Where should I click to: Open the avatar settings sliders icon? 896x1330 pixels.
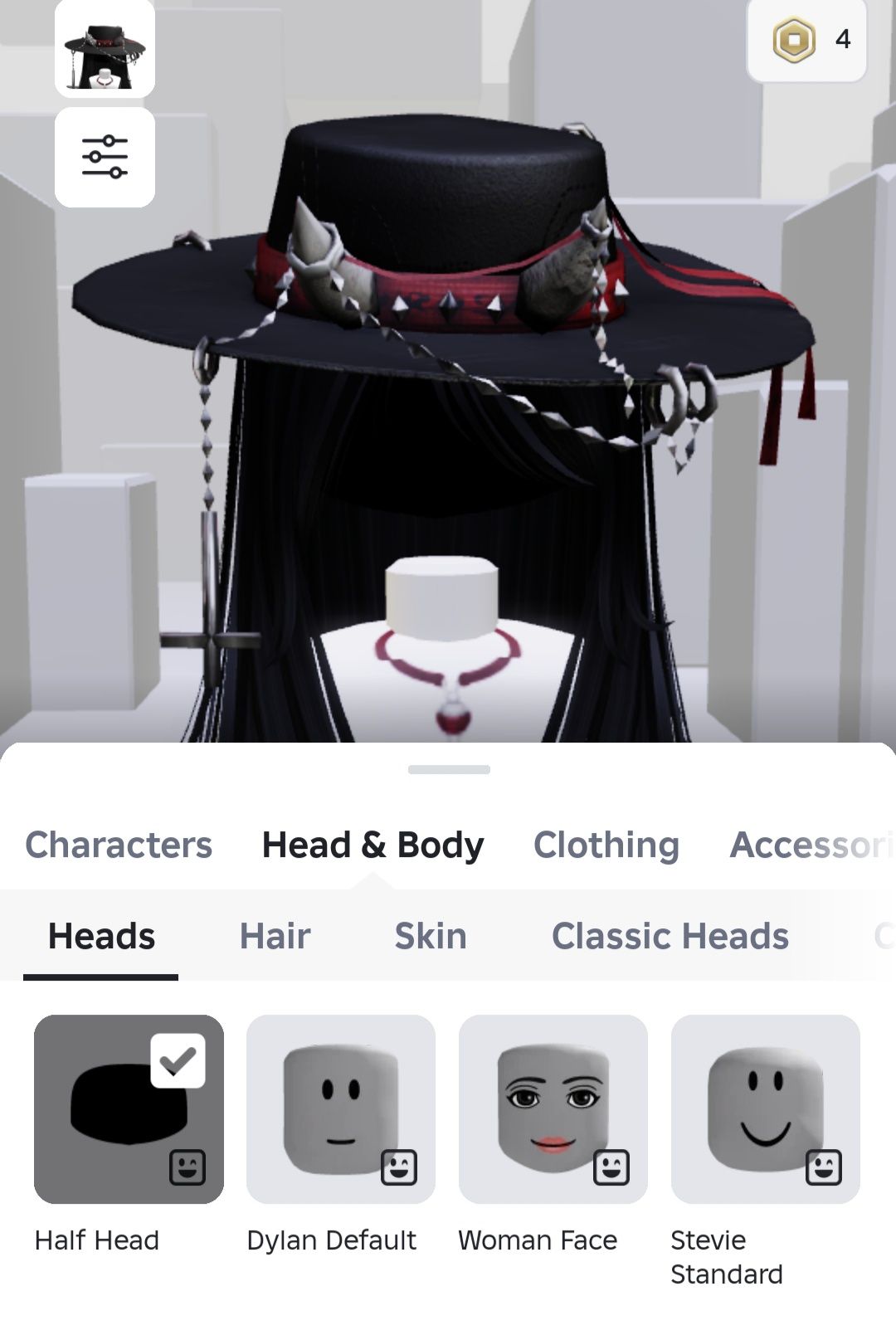[105, 157]
